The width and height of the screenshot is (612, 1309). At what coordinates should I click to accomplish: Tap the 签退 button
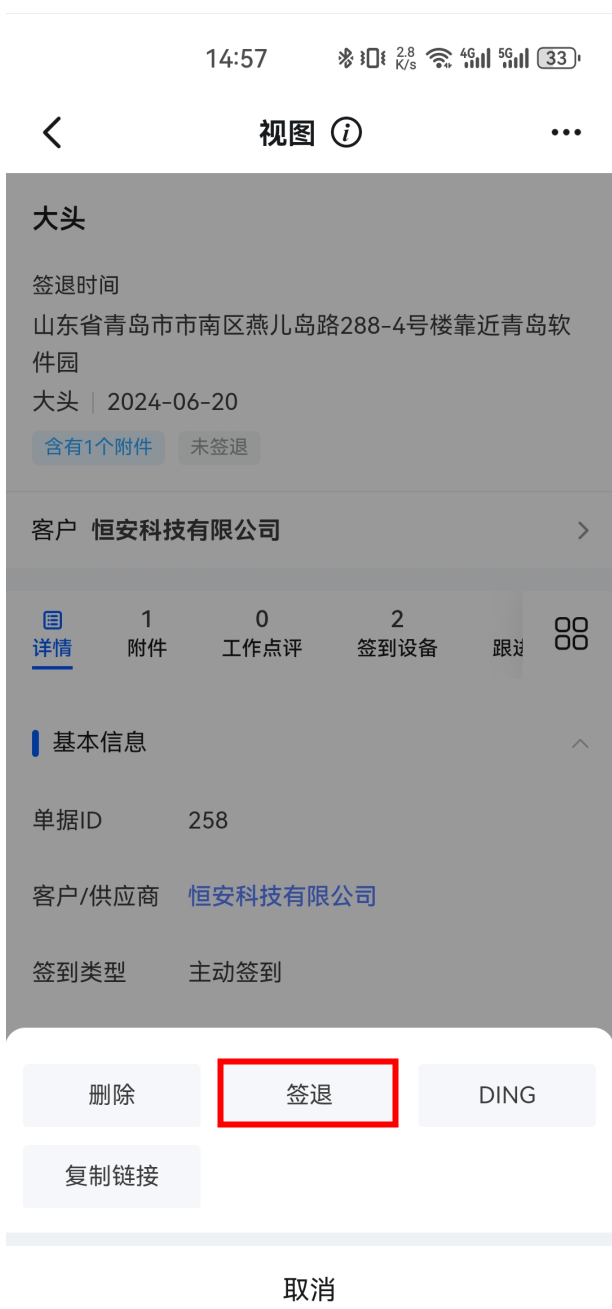[309, 1094]
